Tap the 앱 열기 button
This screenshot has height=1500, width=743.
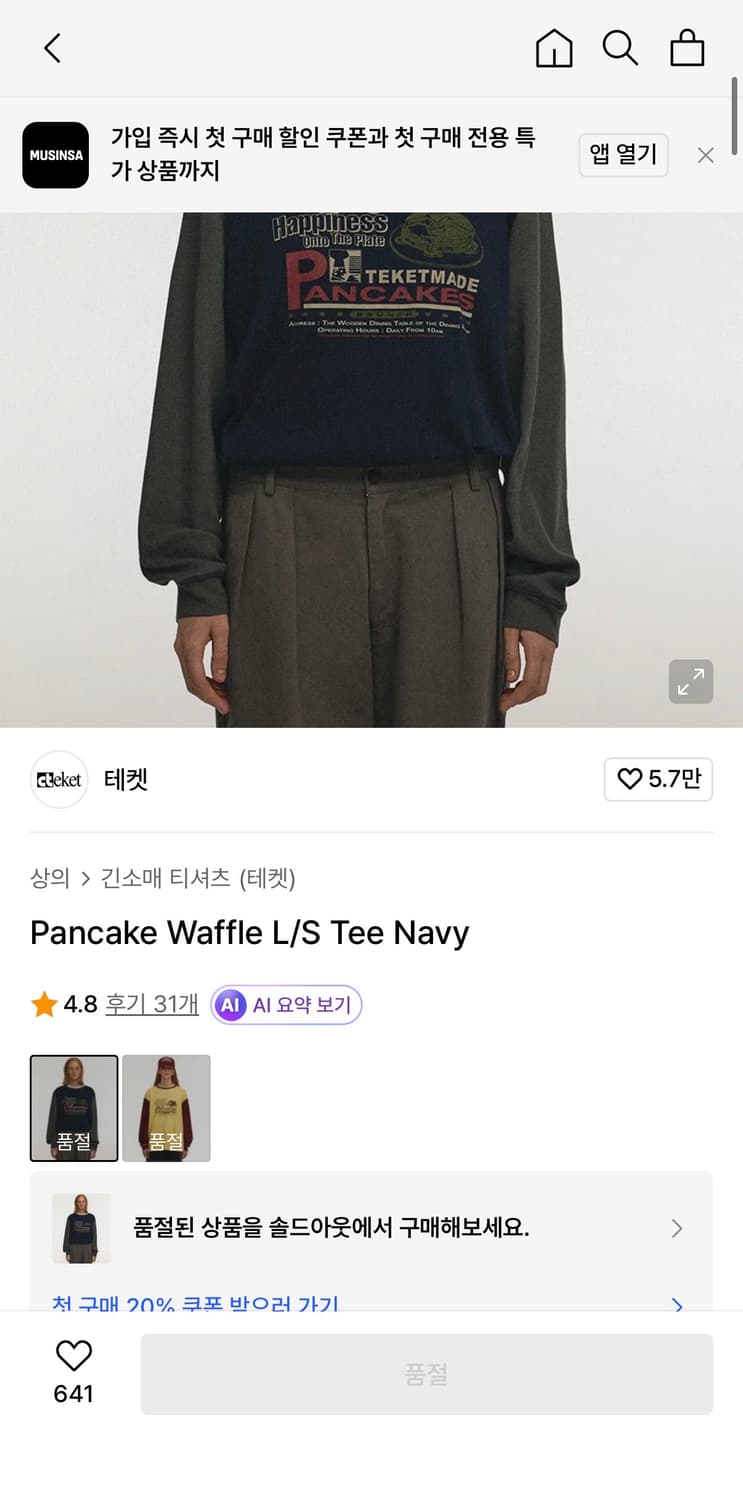[623, 155]
